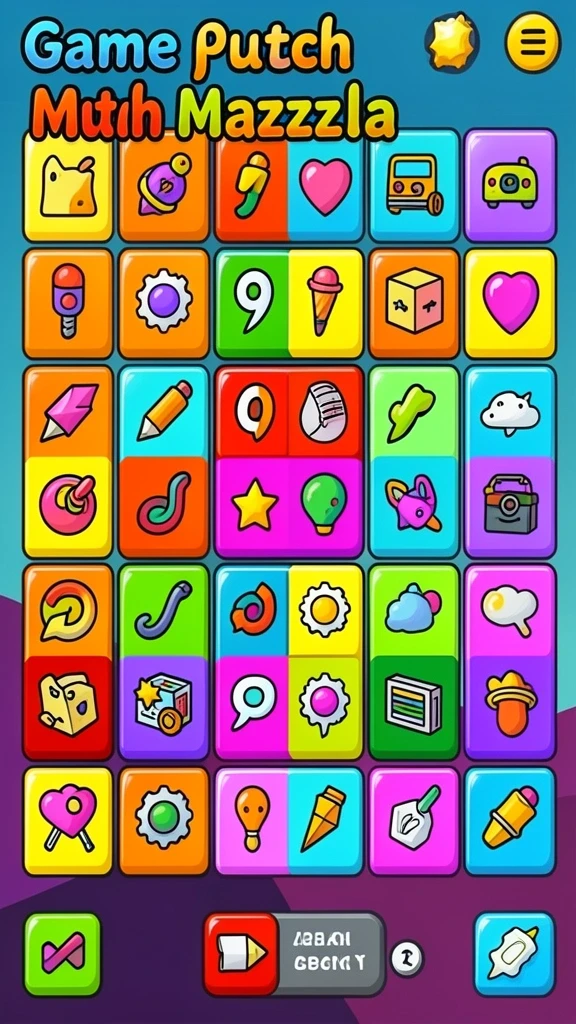Tap the green button with pink ribbon

pos(63,953)
